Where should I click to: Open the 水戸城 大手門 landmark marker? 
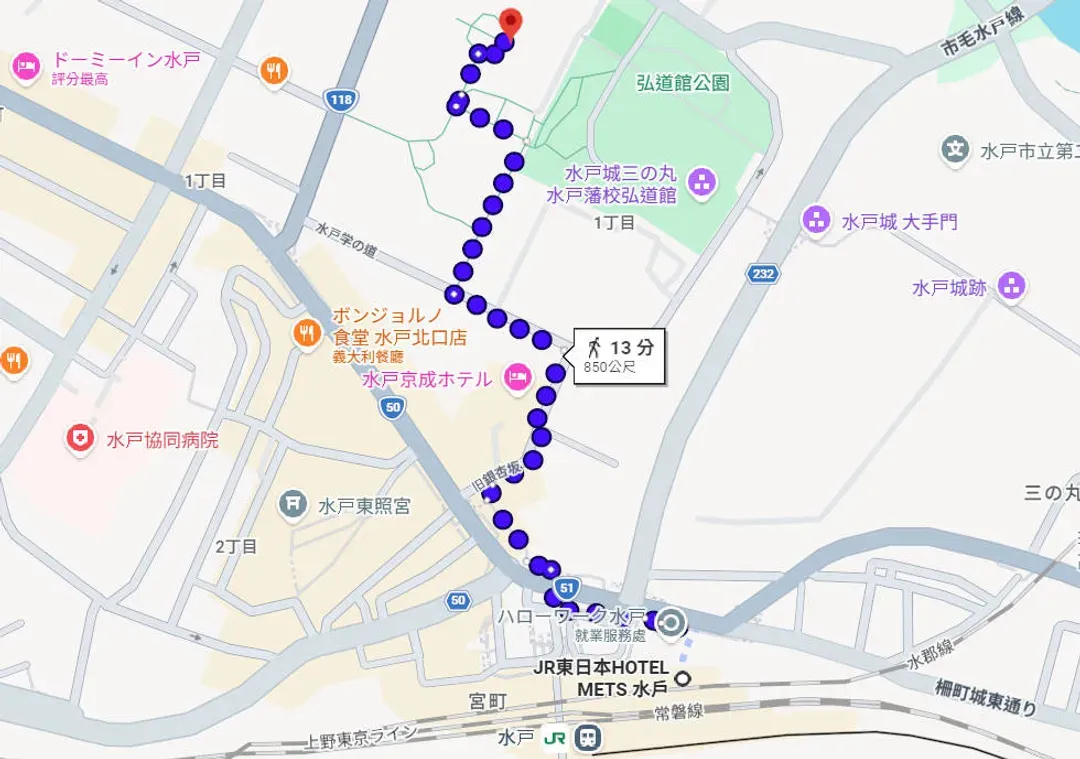pos(817,220)
